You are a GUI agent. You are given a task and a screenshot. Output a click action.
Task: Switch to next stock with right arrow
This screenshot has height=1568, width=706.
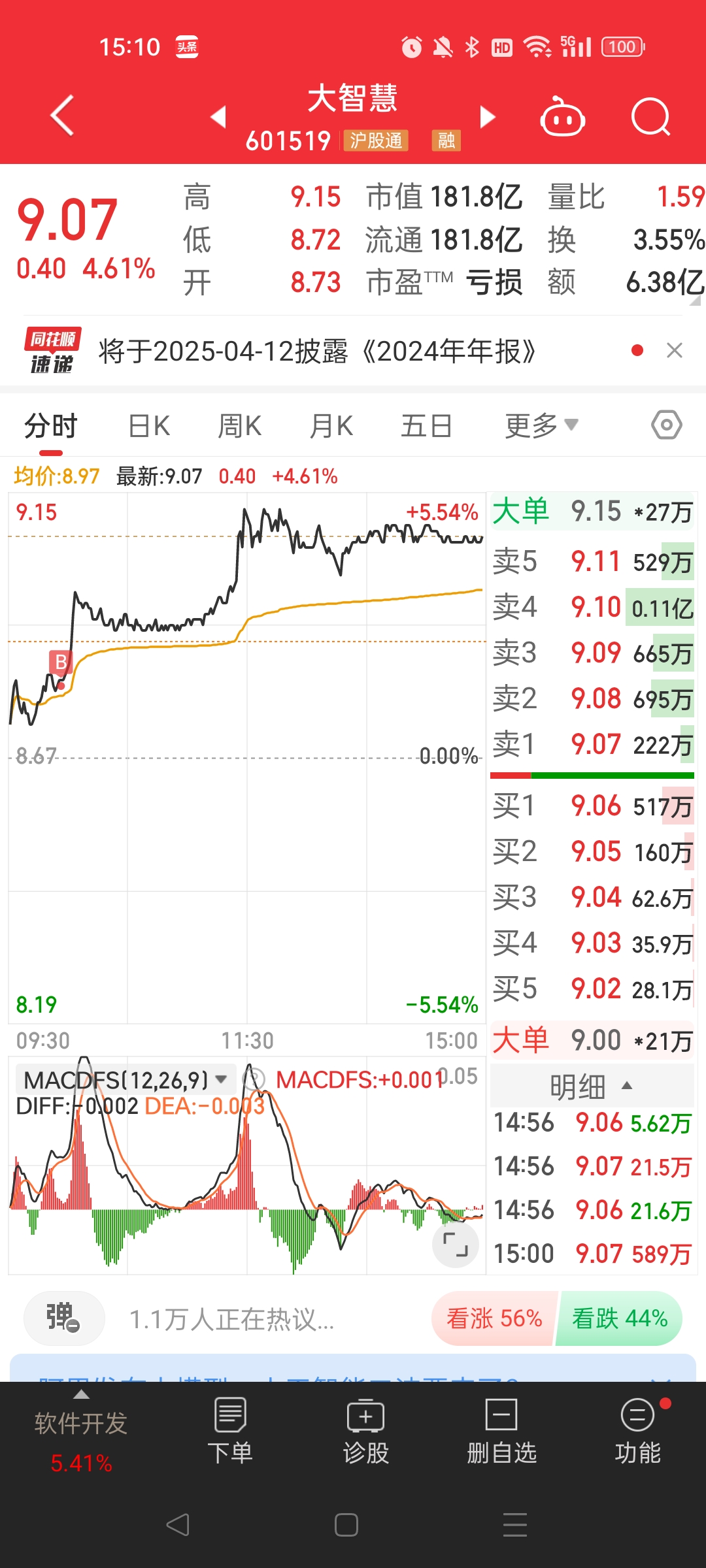click(x=486, y=118)
